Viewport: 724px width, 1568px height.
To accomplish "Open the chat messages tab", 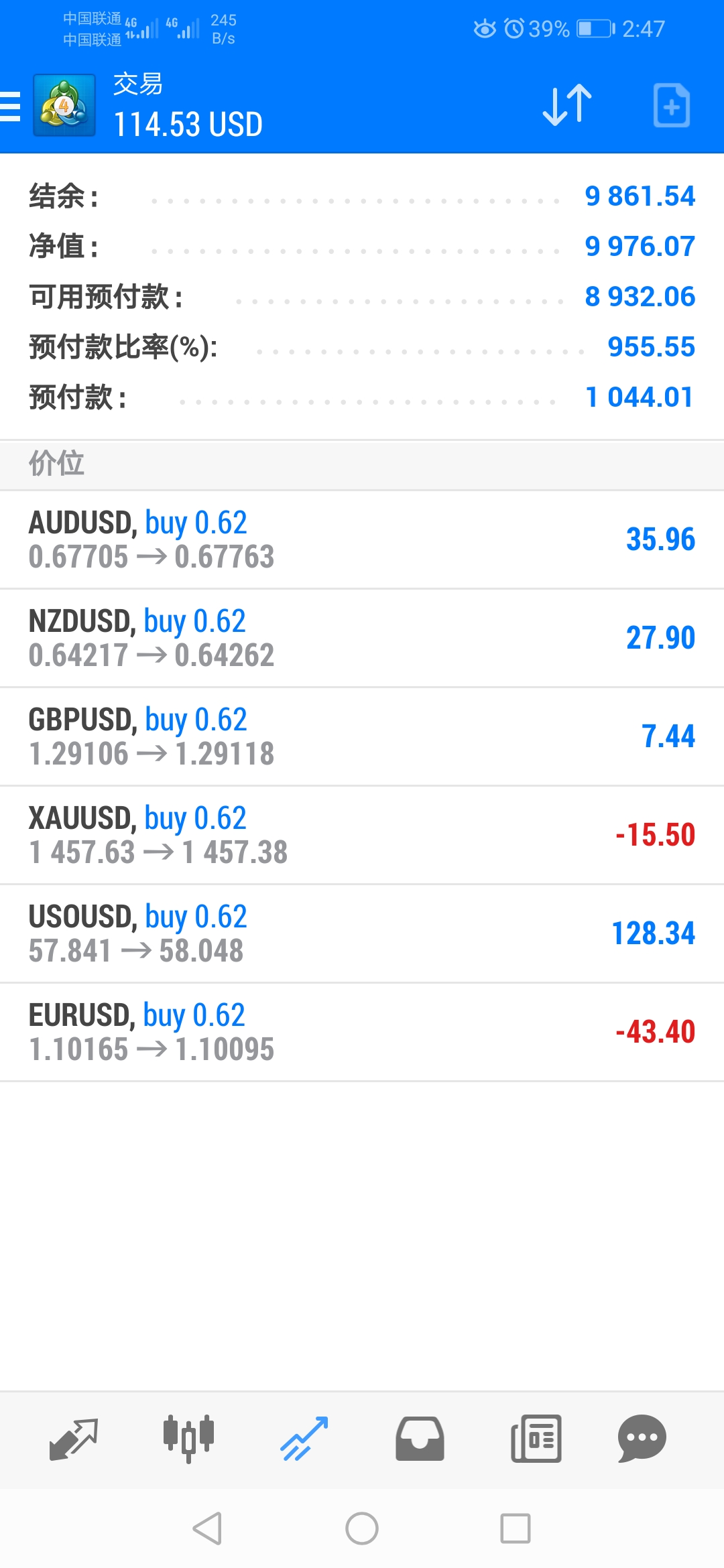I will pos(642,1439).
